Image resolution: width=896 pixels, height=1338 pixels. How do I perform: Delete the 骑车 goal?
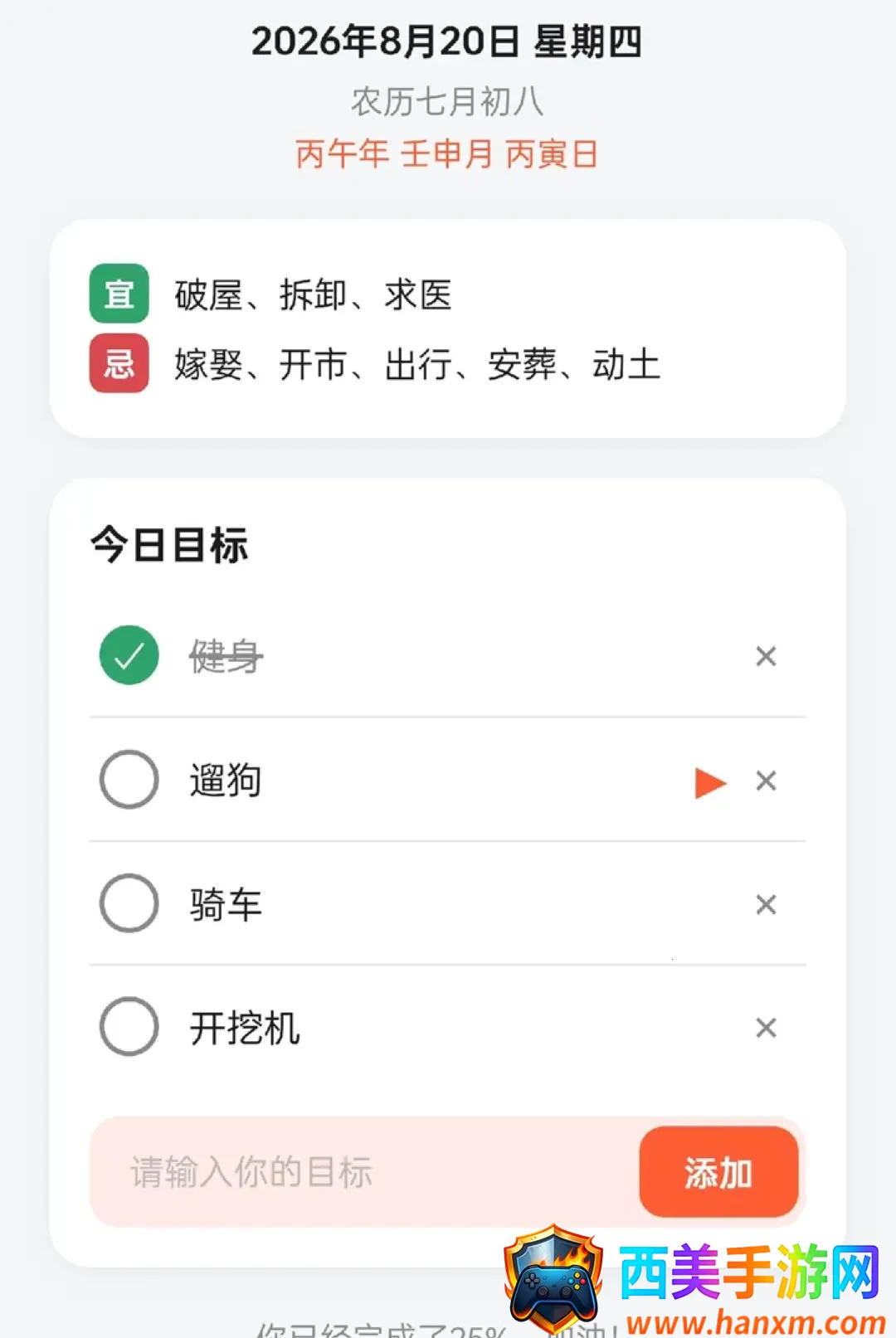766,904
